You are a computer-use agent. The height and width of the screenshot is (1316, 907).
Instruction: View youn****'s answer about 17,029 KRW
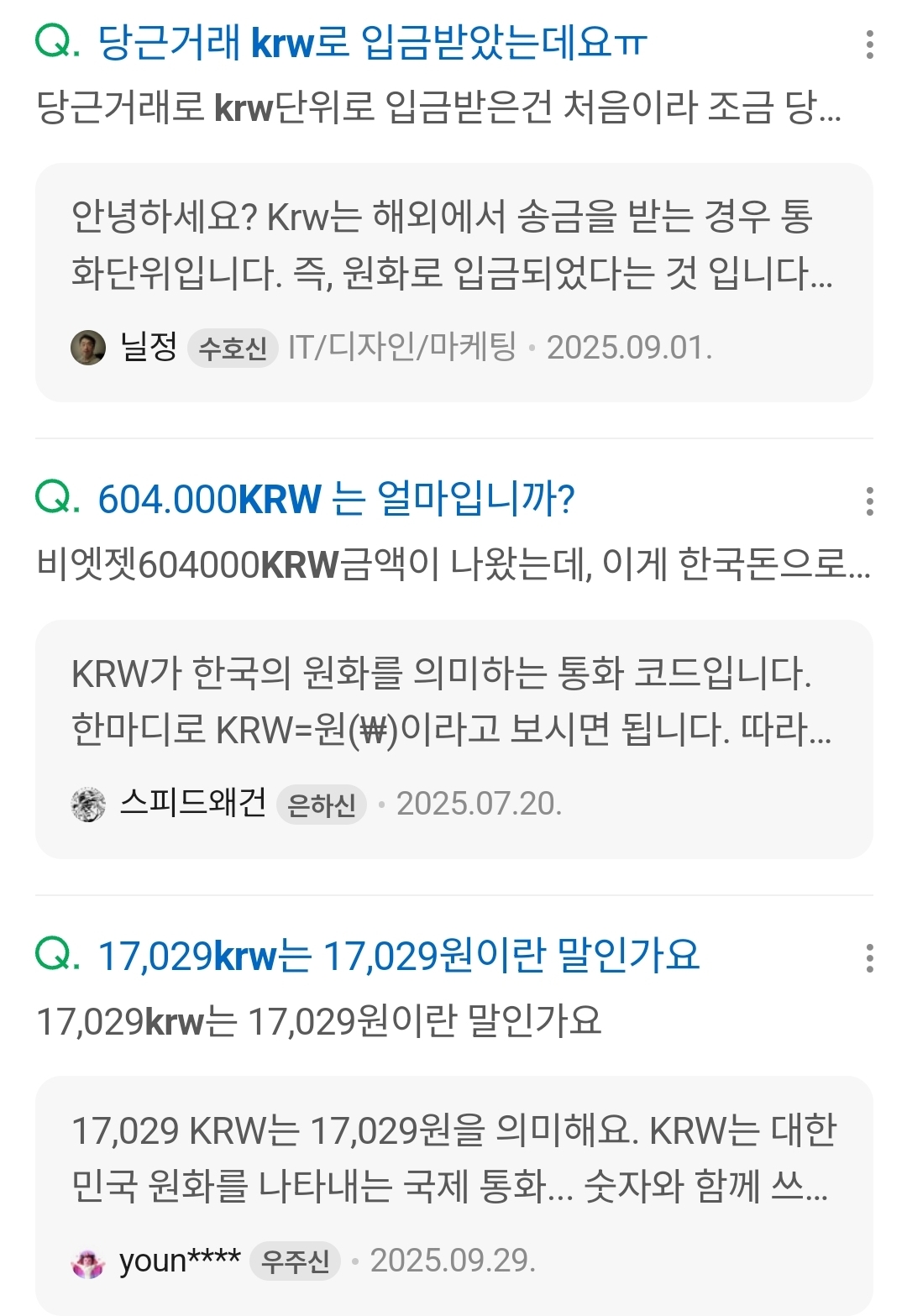452,1159
